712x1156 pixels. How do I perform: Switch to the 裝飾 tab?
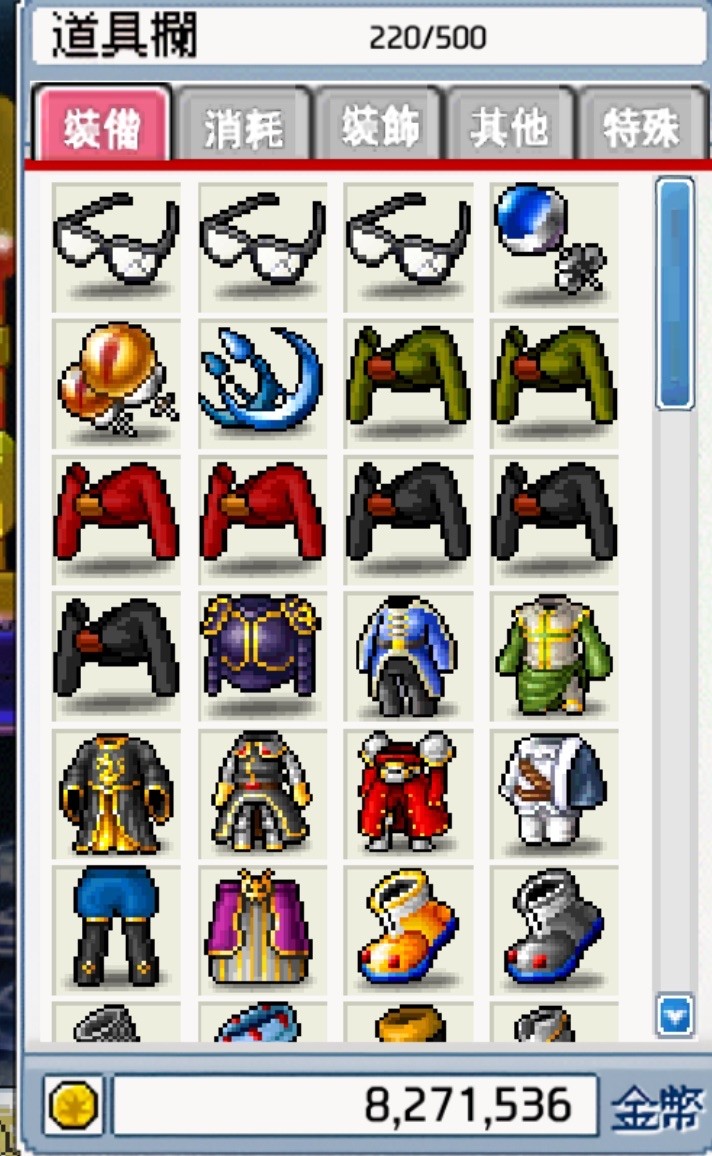click(380, 128)
